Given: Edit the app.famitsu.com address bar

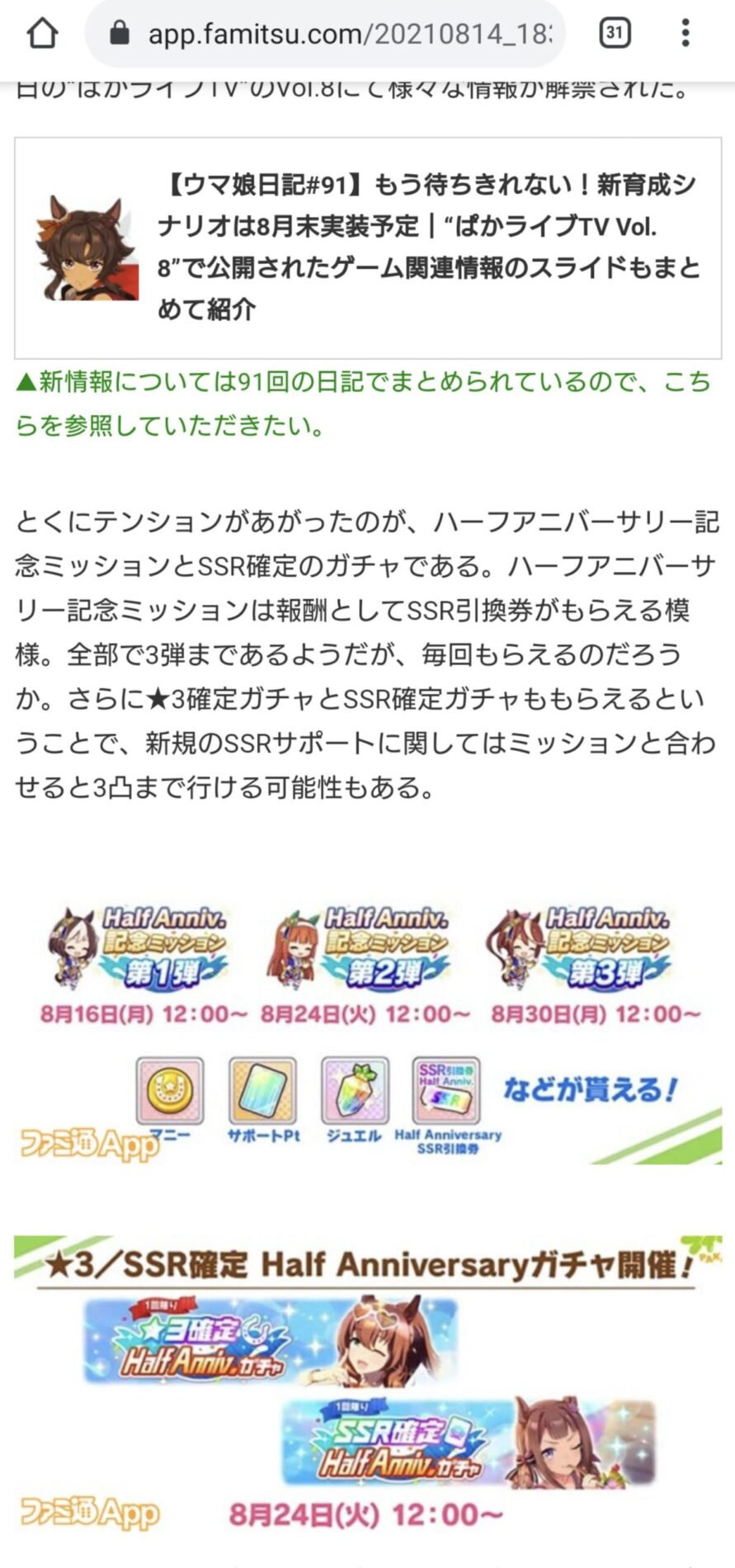Looking at the screenshot, I should [346, 34].
